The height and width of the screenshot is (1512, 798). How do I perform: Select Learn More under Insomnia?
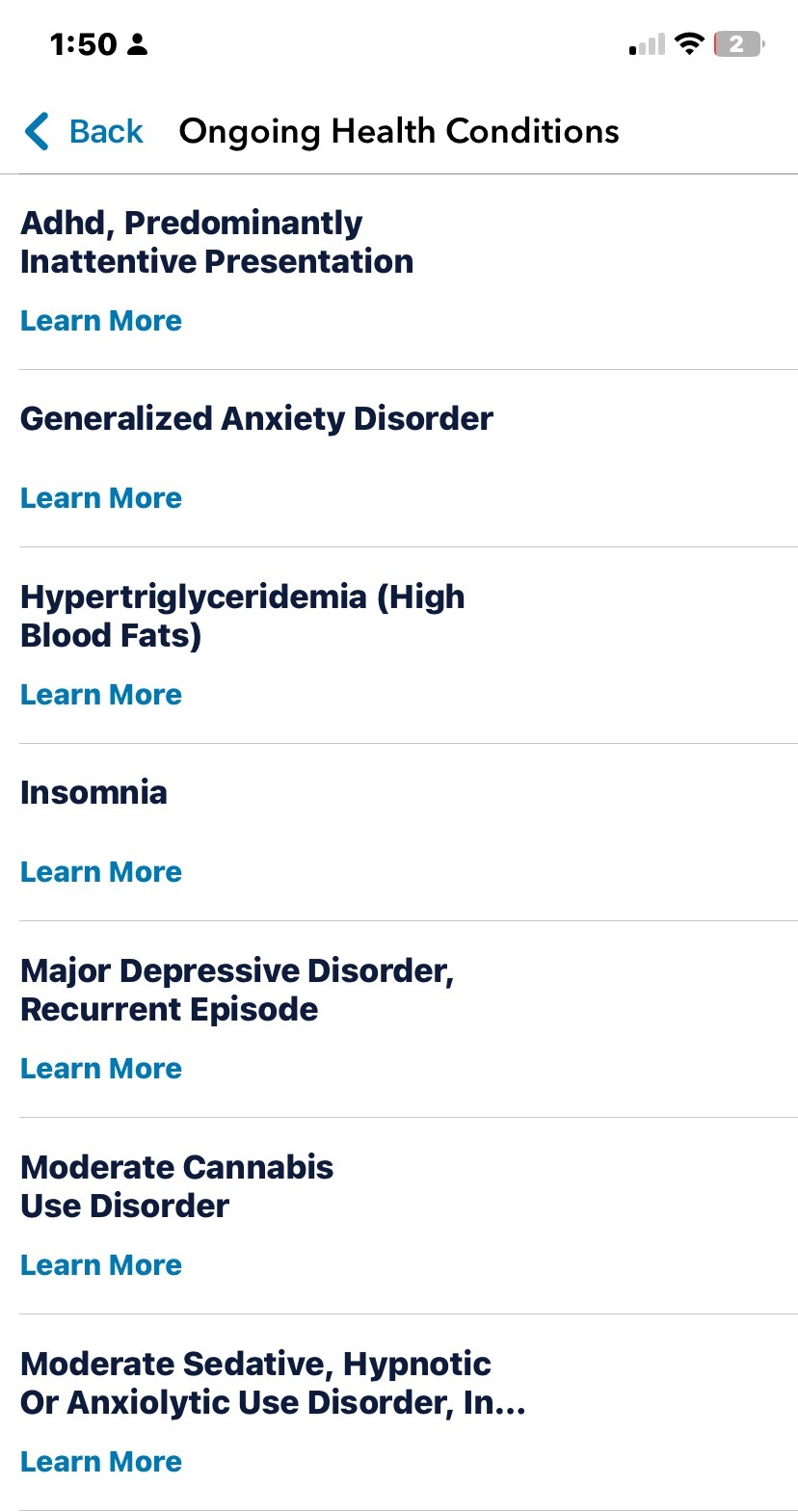pos(101,872)
